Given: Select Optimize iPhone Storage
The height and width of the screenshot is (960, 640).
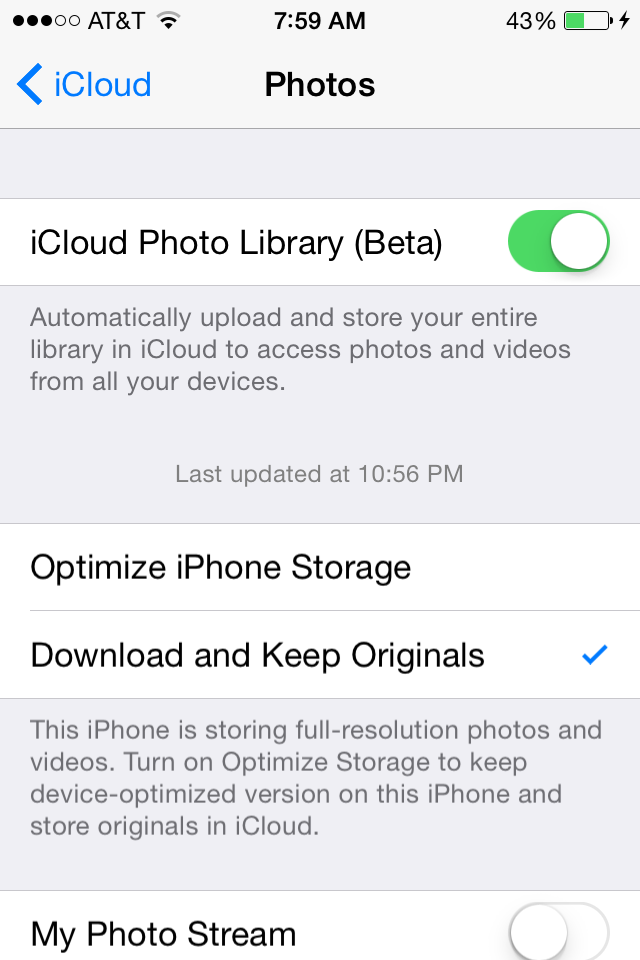Looking at the screenshot, I should click(320, 567).
